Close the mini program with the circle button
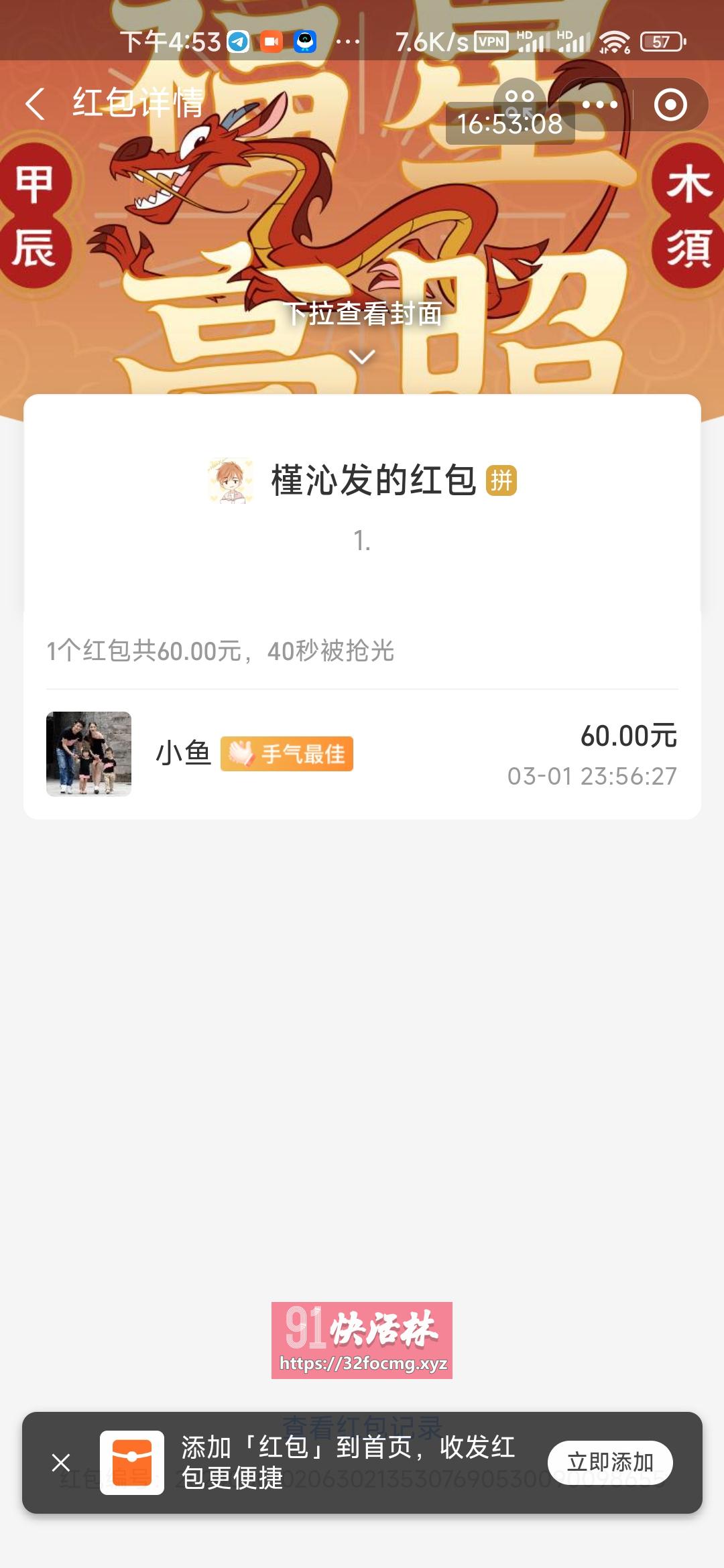Viewport: 724px width, 1568px height. click(670, 105)
